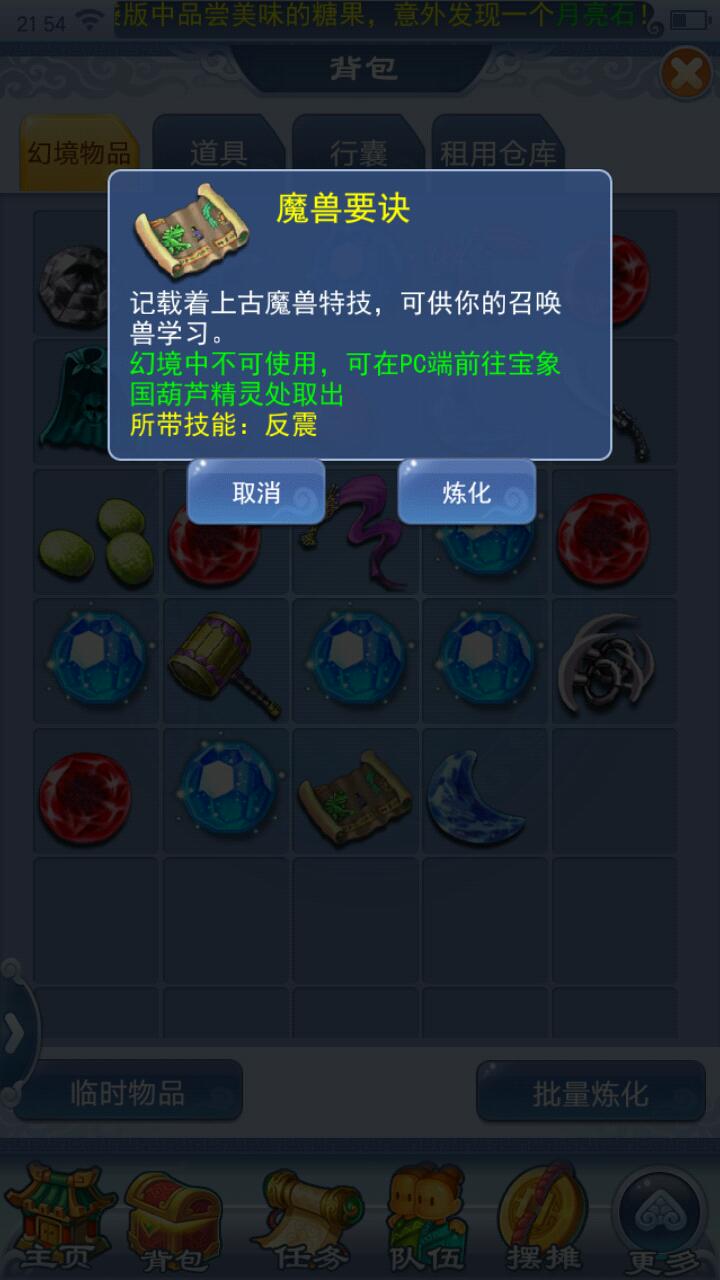Select the 幻境物品 tab
This screenshot has height=1280, width=720.
[x=79, y=153]
